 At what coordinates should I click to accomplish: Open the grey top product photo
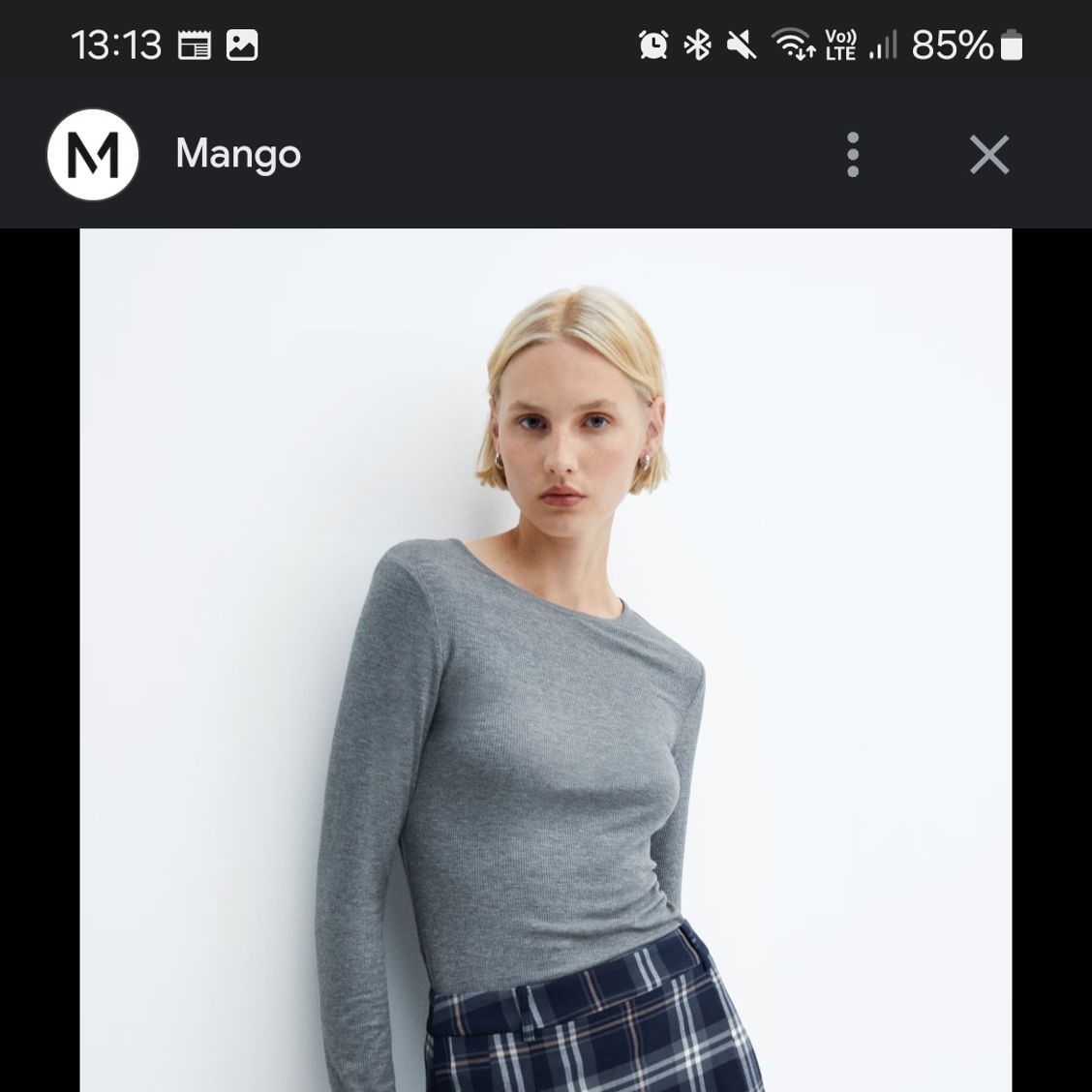tap(545, 658)
